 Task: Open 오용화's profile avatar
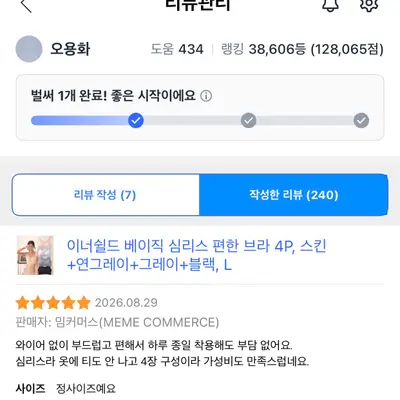point(29,49)
